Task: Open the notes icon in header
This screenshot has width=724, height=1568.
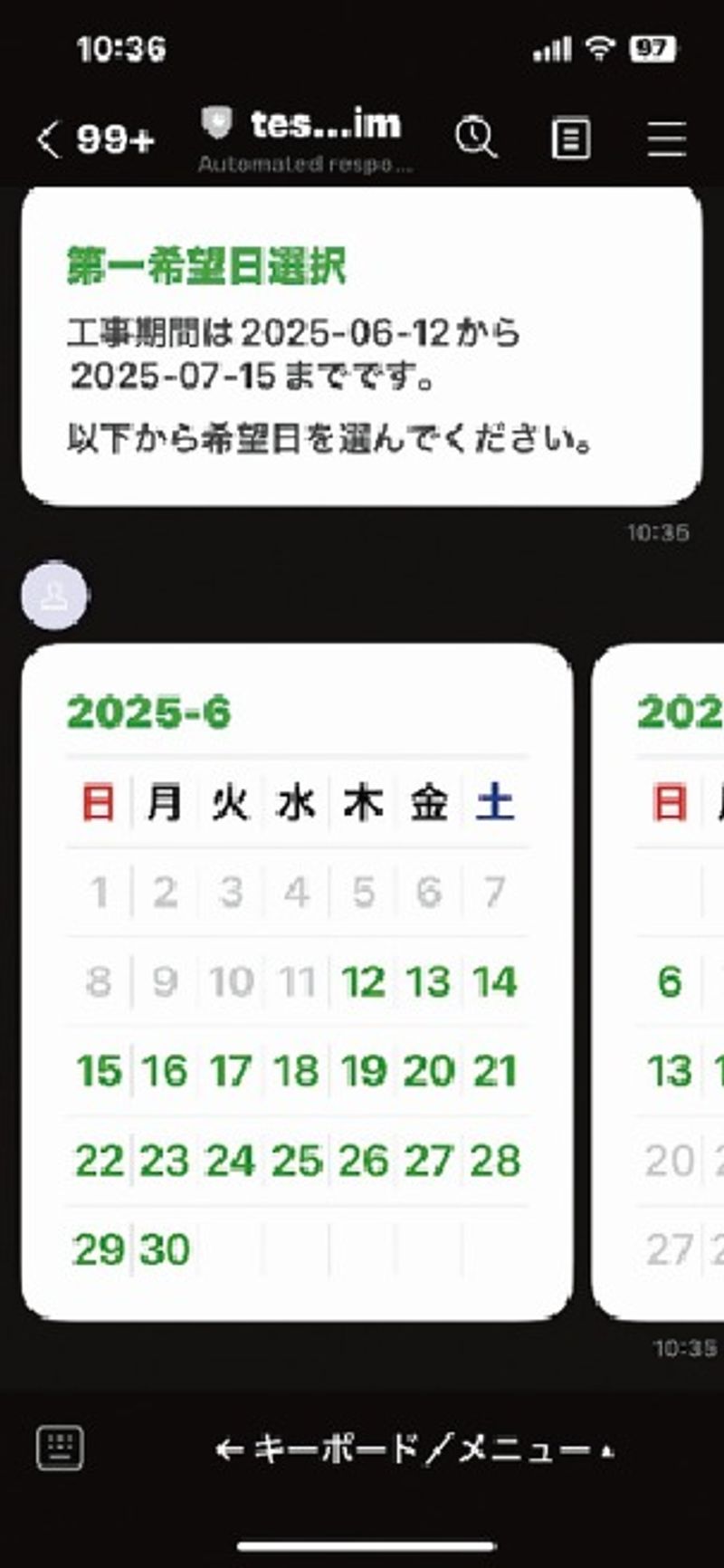Action: (x=571, y=139)
